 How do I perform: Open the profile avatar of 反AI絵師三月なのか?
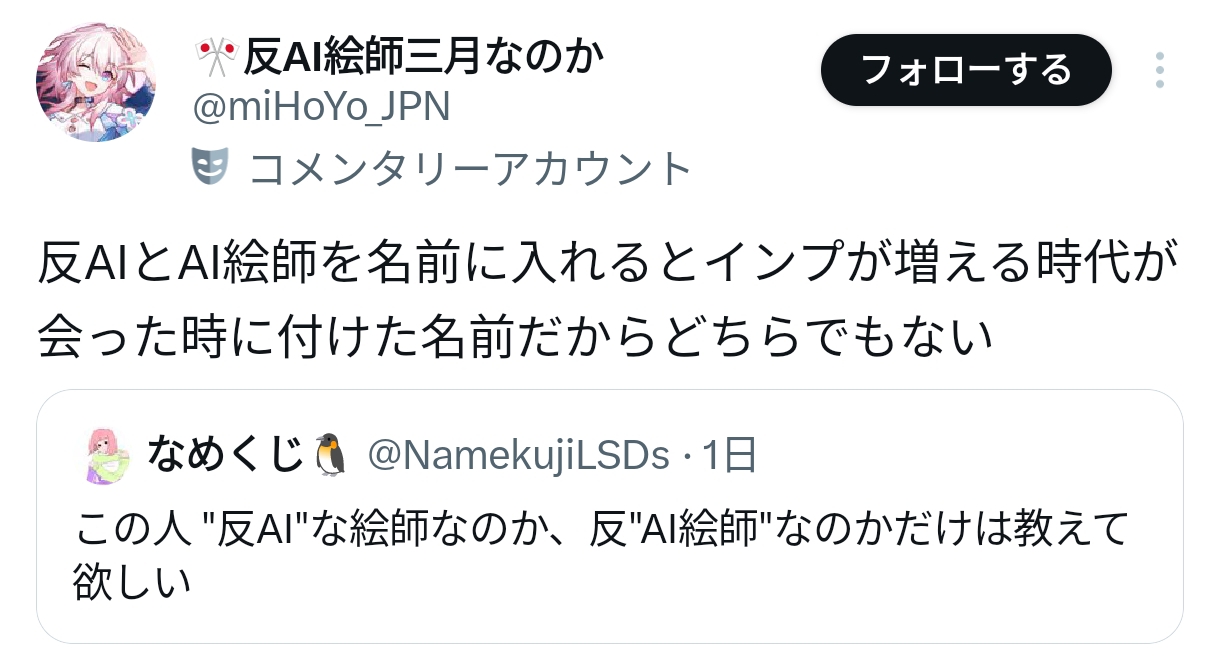point(96,83)
